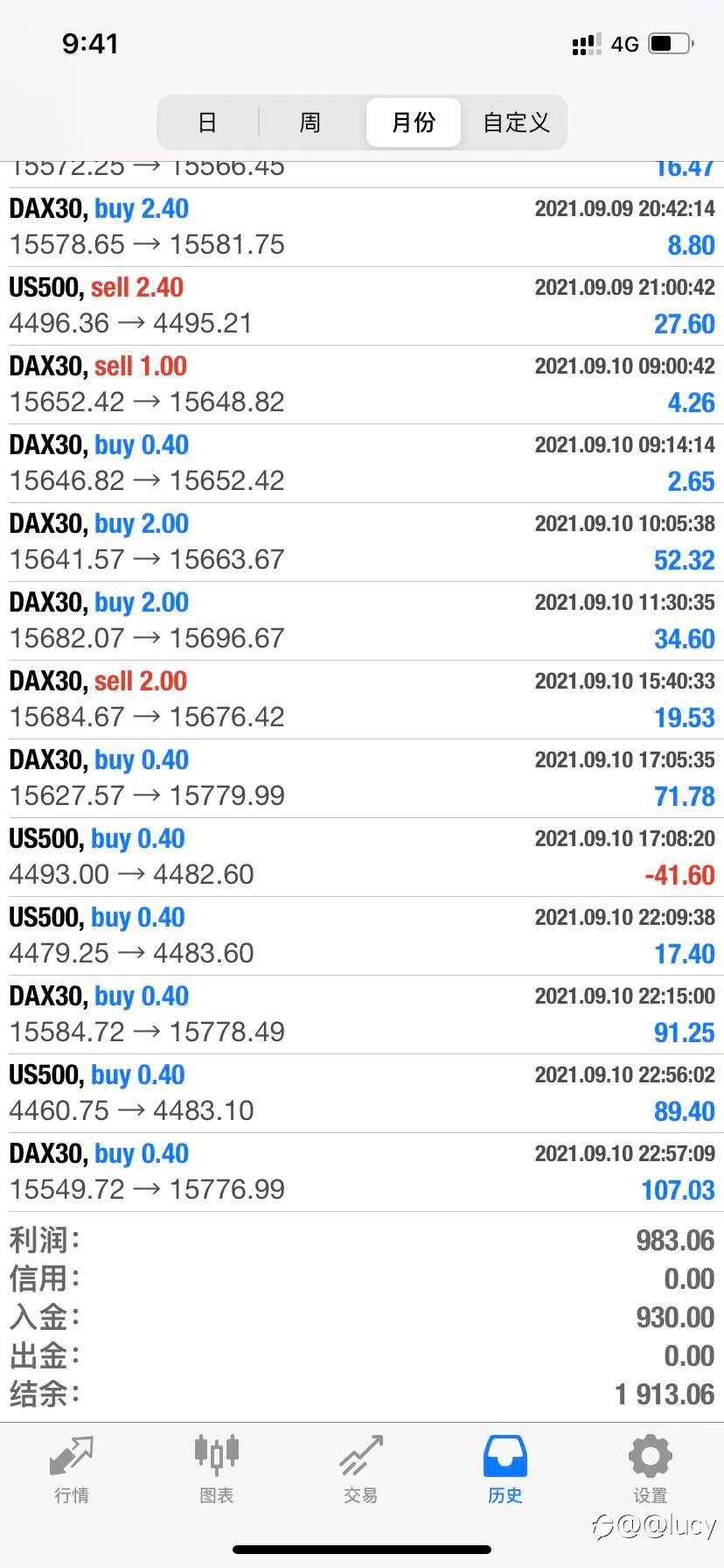Screen dimensions: 724x1568
Task: Switch to the 日 (day) period tab
Action: [207, 122]
